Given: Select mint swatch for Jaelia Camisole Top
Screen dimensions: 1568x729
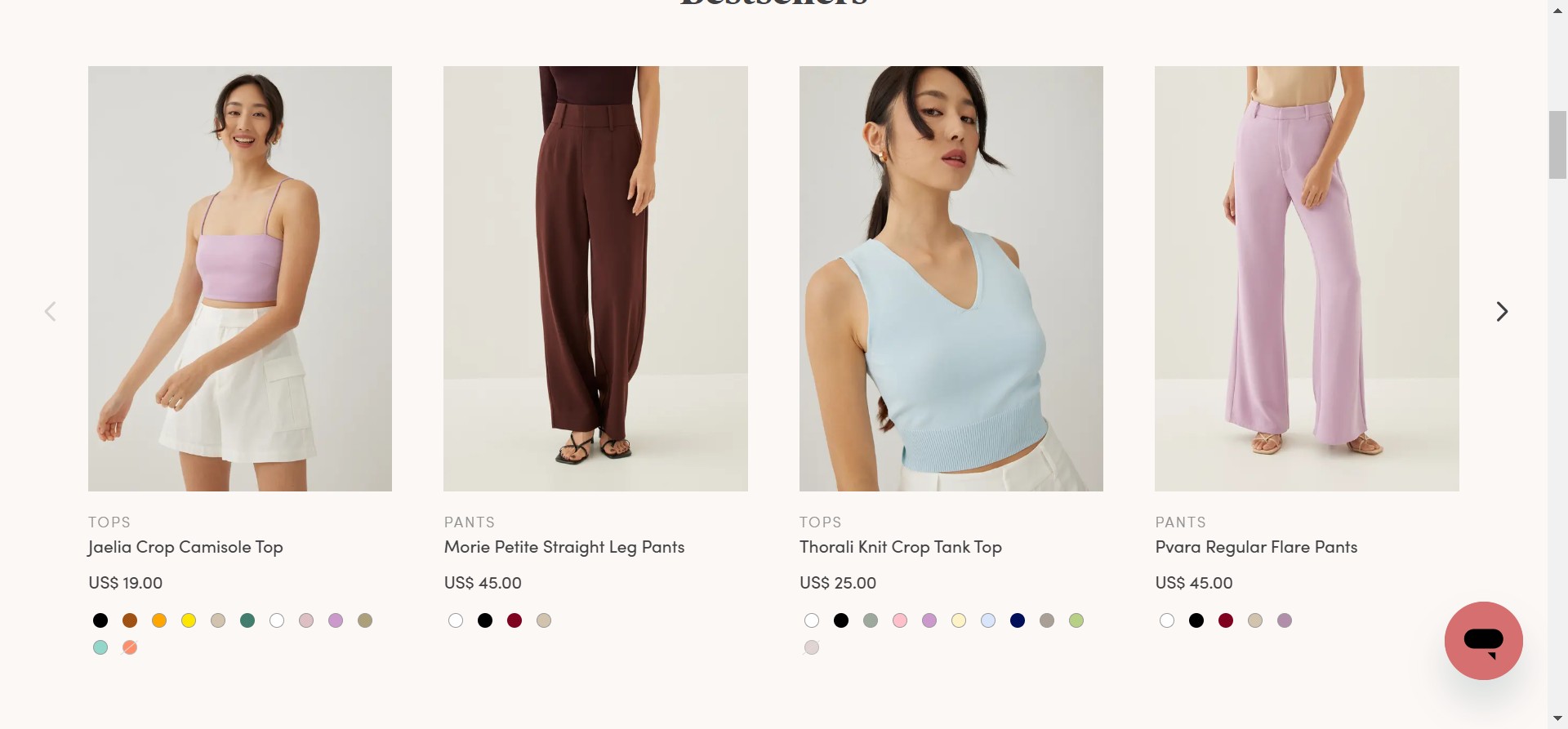Looking at the screenshot, I should tap(100, 647).
